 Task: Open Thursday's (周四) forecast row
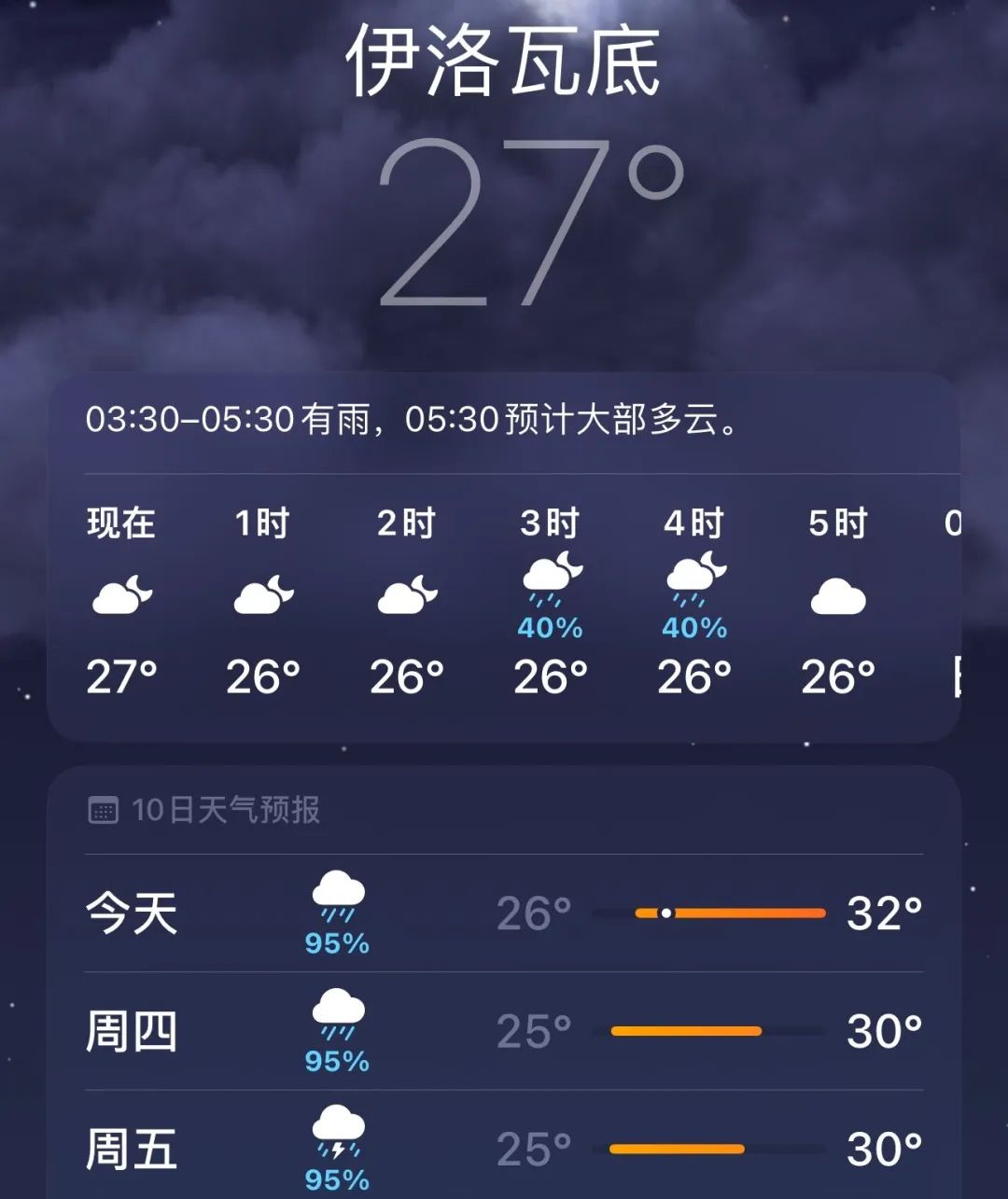pos(504,1031)
